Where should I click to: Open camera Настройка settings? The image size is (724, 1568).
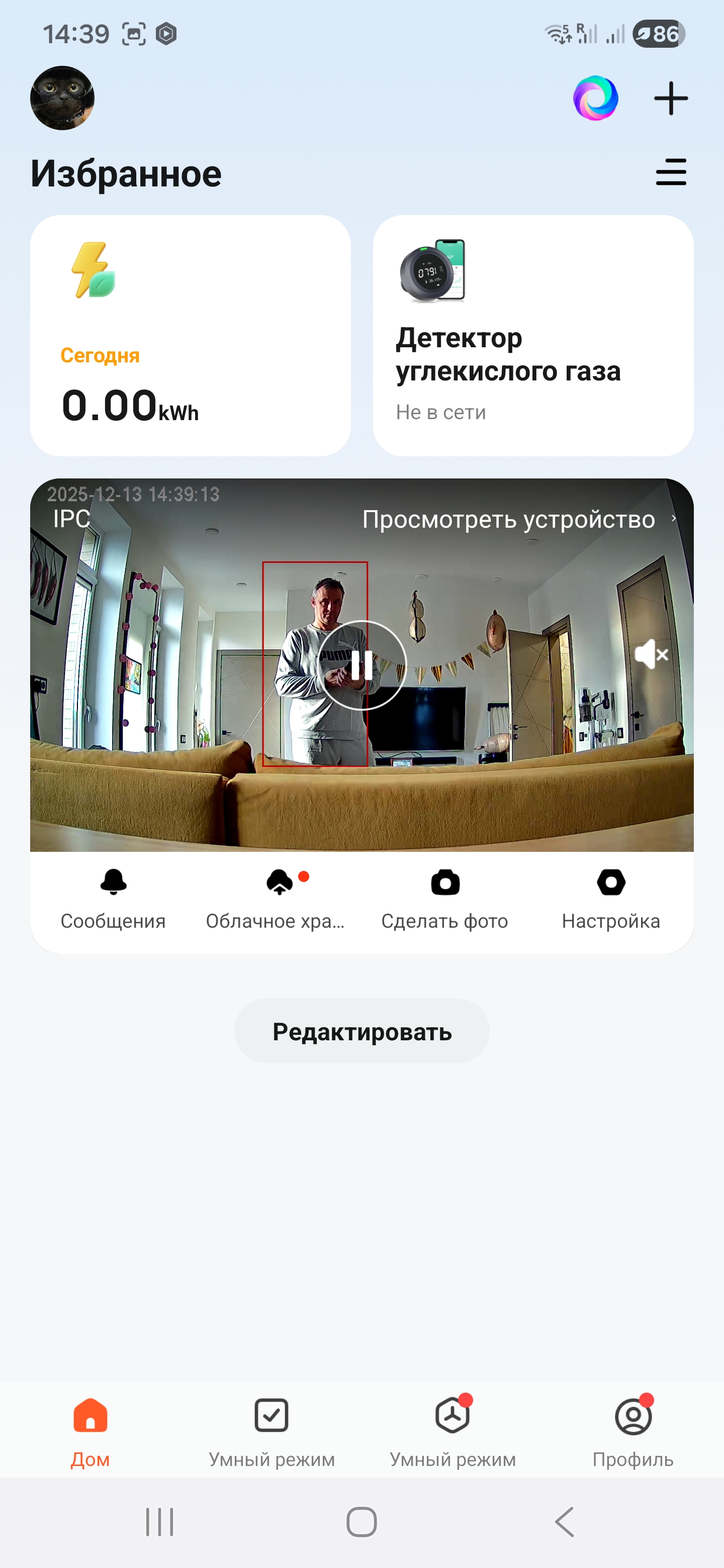click(x=611, y=899)
